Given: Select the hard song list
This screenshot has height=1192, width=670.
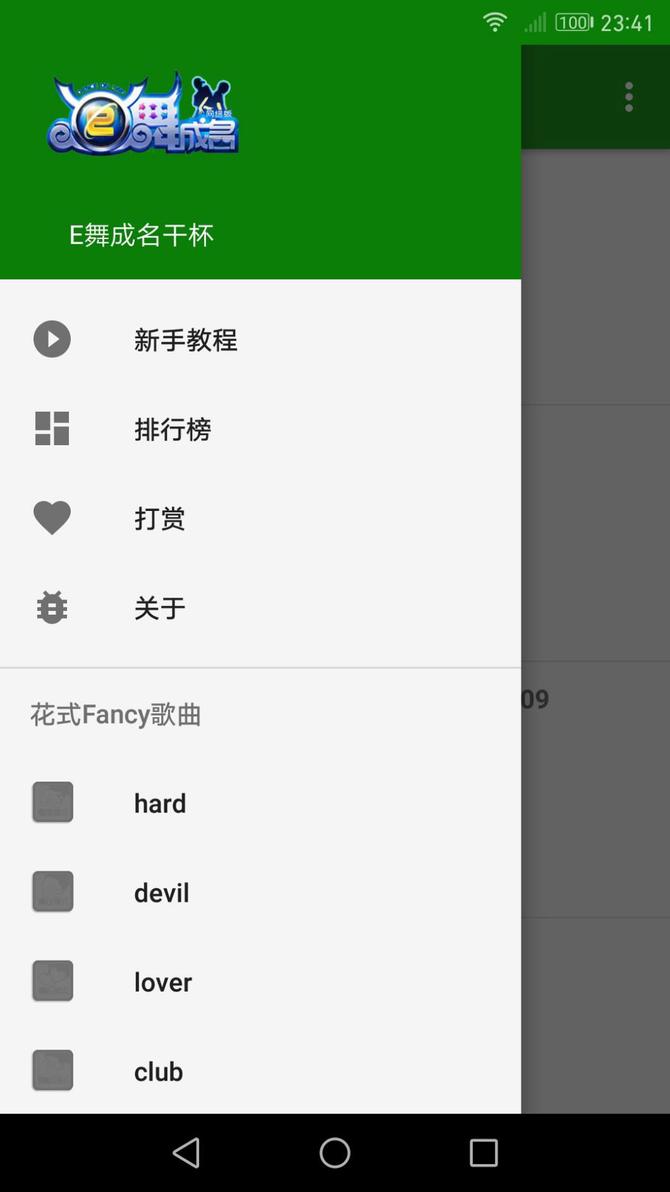Looking at the screenshot, I should click(x=160, y=803).
